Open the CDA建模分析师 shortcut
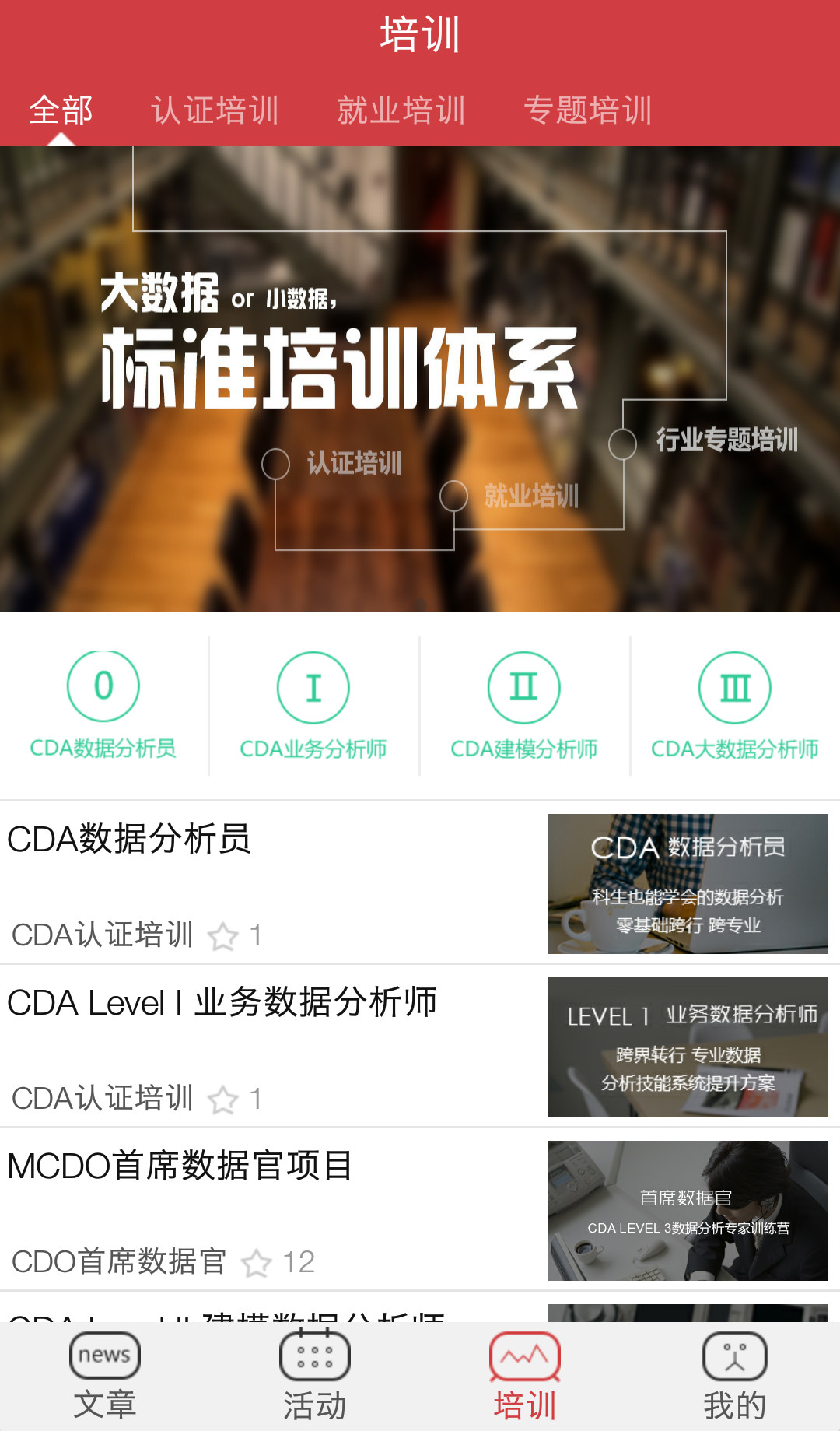Image resolution: width=840 pixels, height=1431 pixels. pyautogui.click(x=524, y=705)
